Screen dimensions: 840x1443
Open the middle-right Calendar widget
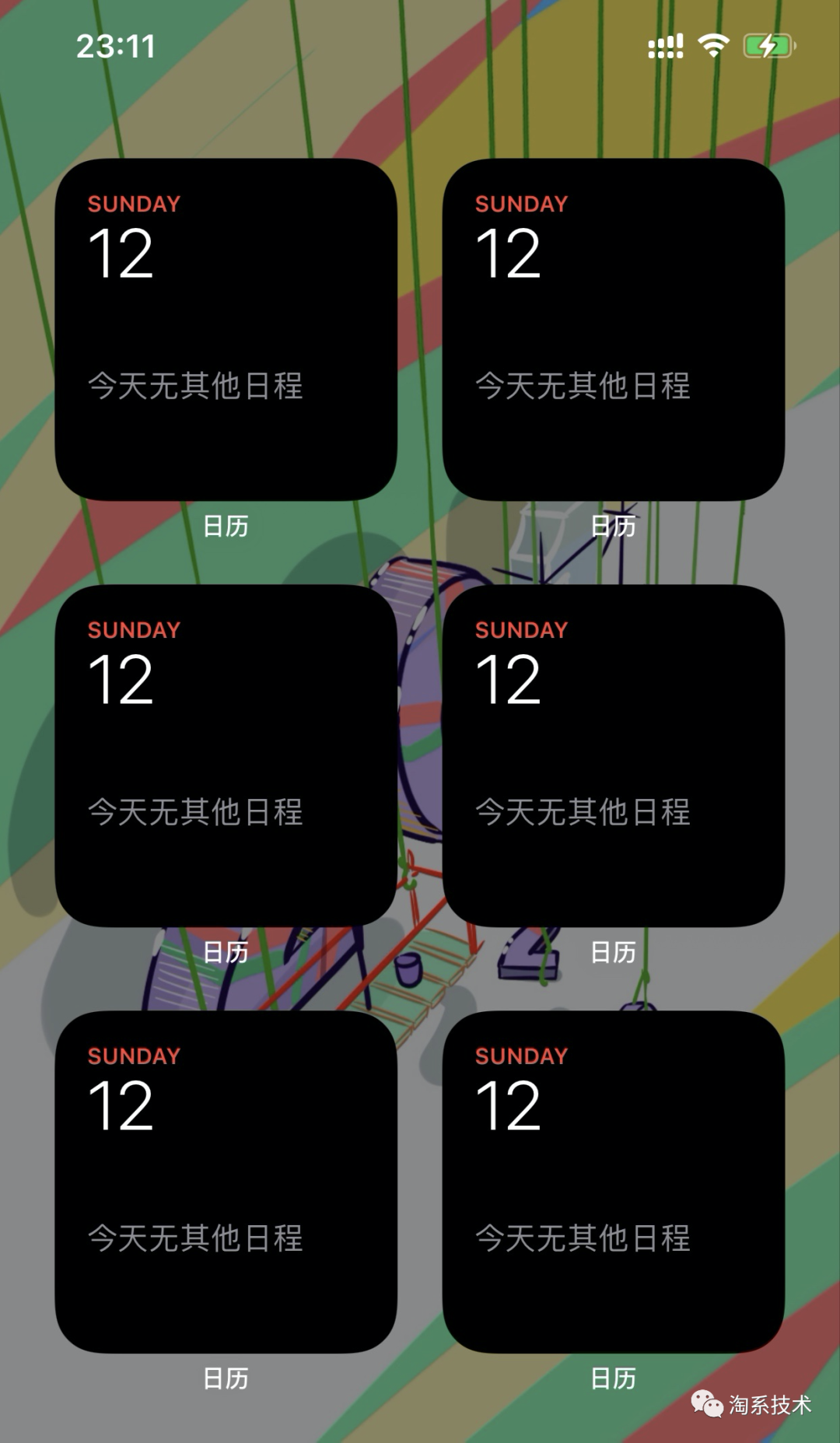(613, 755)
